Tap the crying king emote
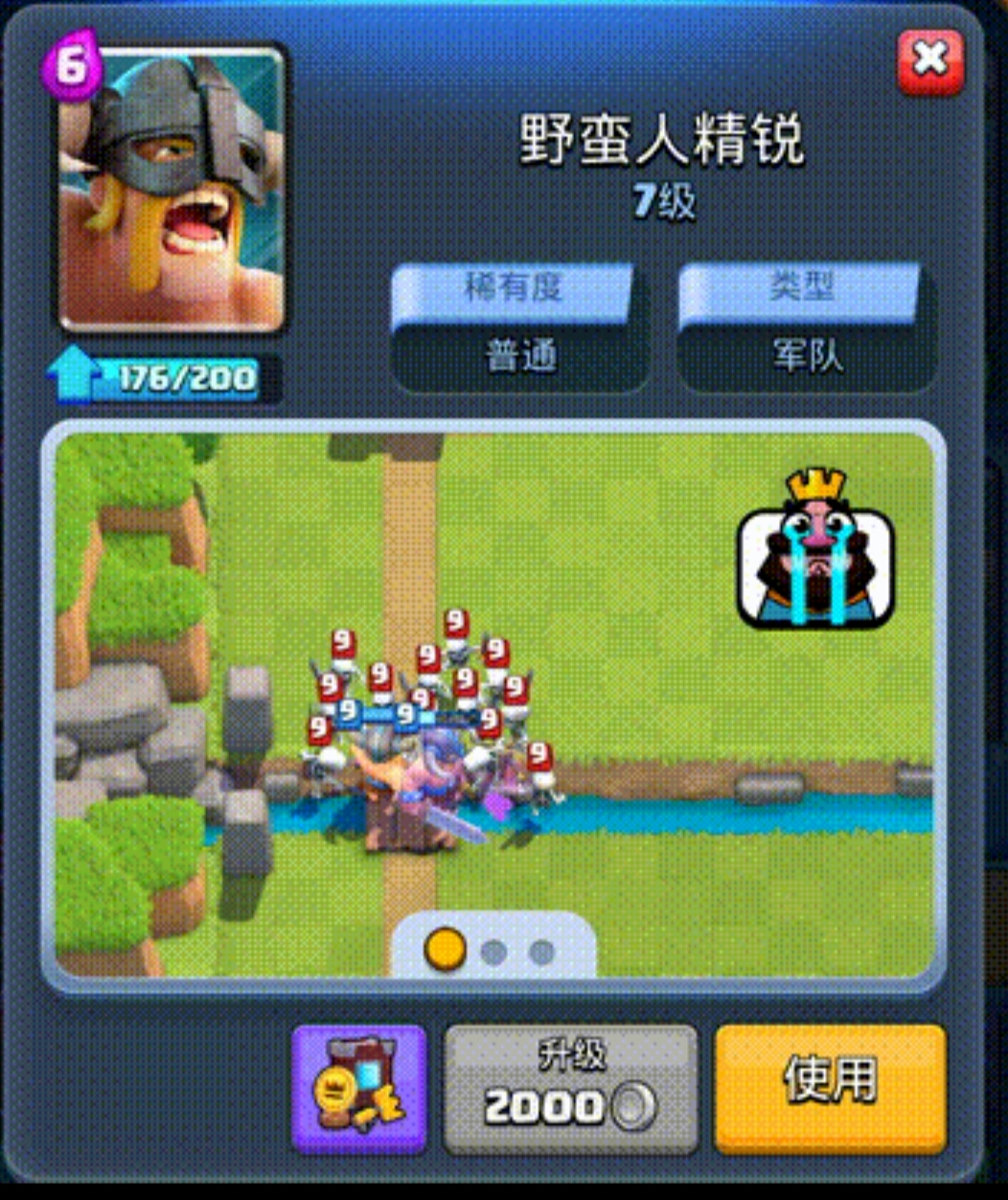Image resolution: width=1008 pixels, height=1200 pixels. pos(815,551)
